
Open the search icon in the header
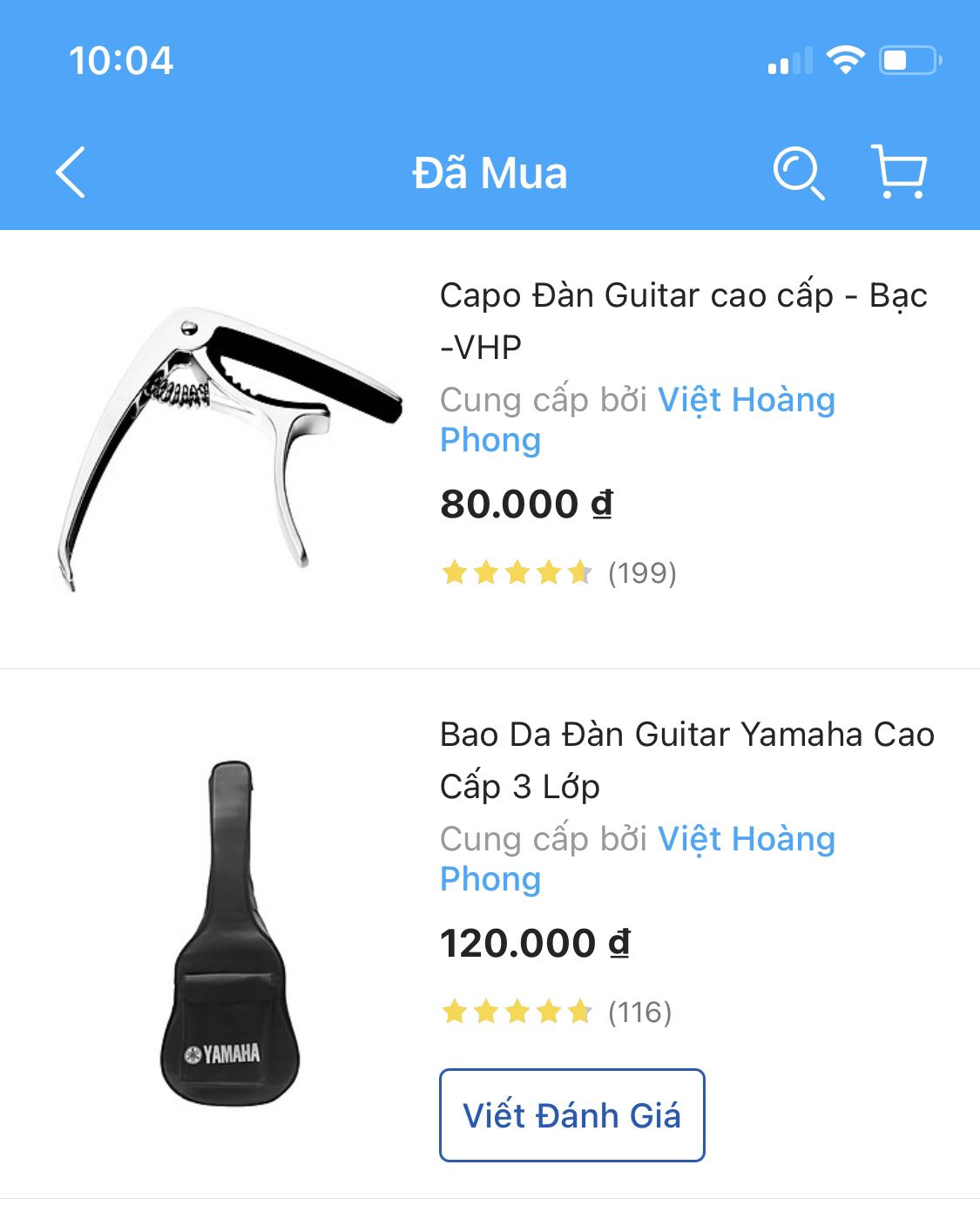(801, 172)
